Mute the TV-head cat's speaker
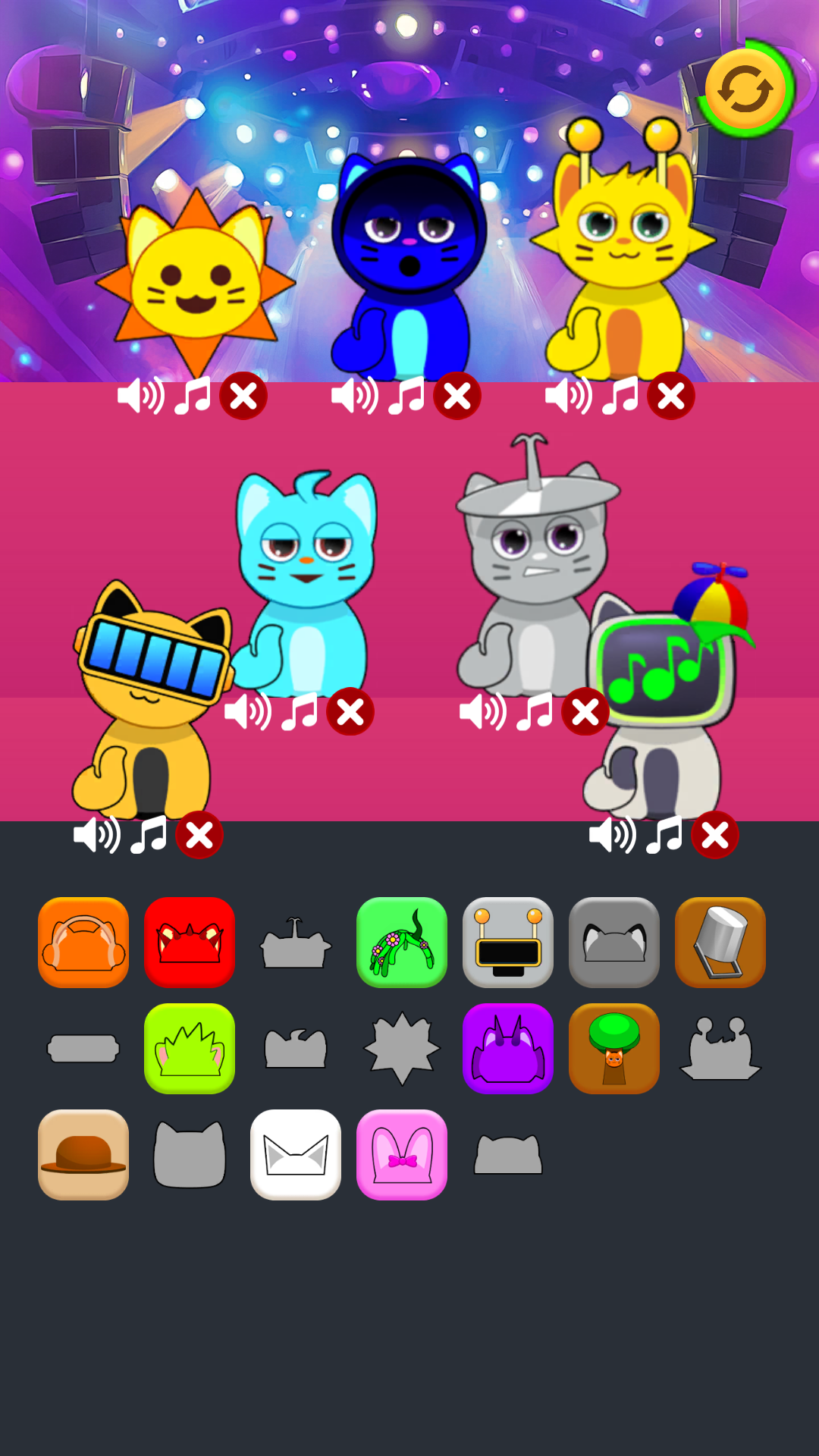Screen dimensions: 819x1456 (x=613, y=835)
